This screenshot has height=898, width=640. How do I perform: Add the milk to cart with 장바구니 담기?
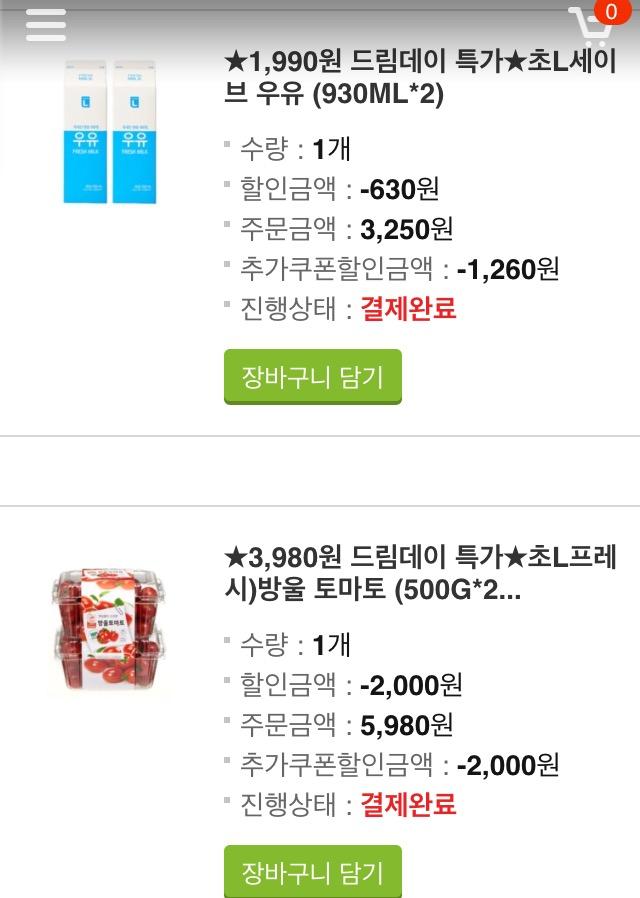(x=312, y=377)
